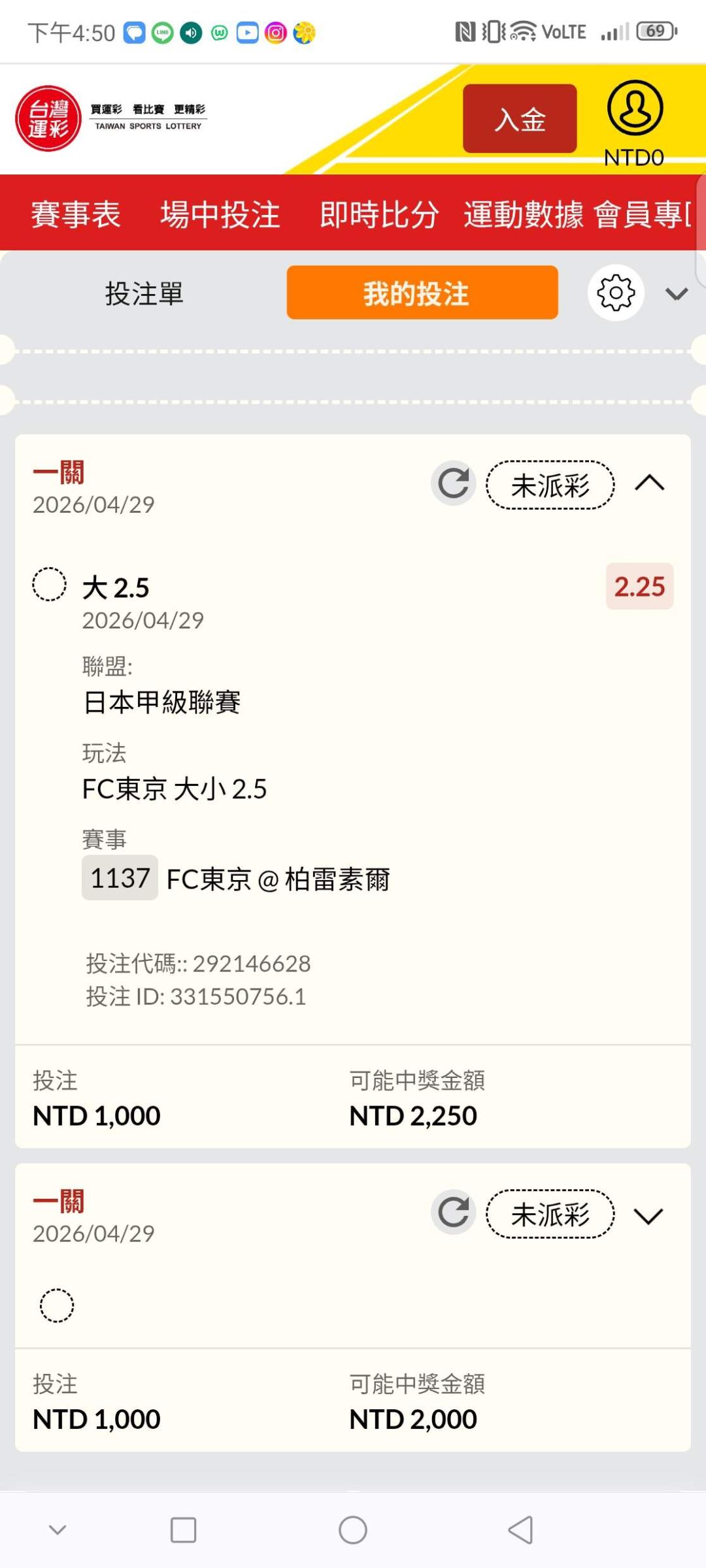Open the account profile icon
Viewport: 706px width, 1568px height.
[x=635, y=108]
